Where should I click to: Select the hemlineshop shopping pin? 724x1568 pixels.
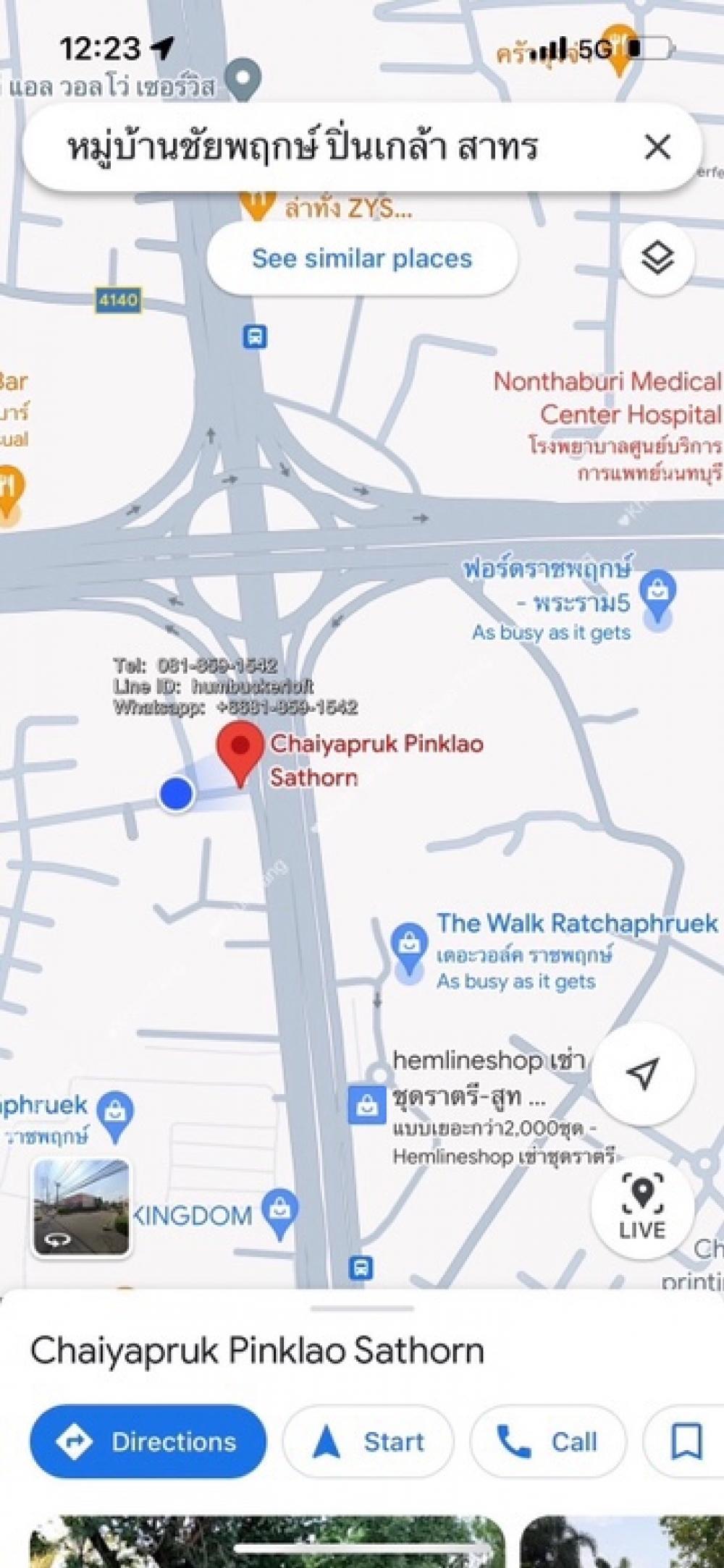(x=367, y=1104)
